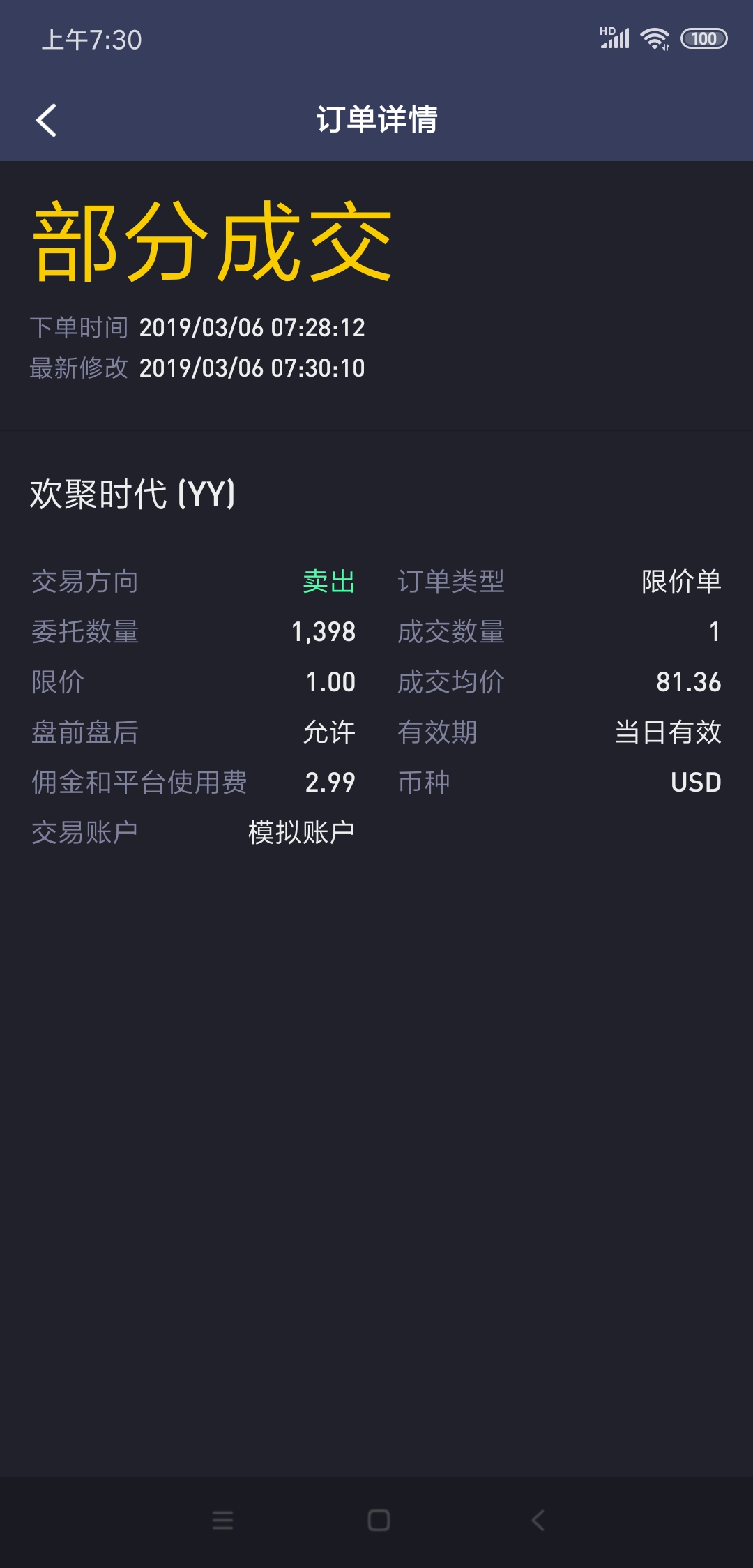This screenshot has width=753, height=1568.
Task: Tap the system back button
Action: point(537,1520)
